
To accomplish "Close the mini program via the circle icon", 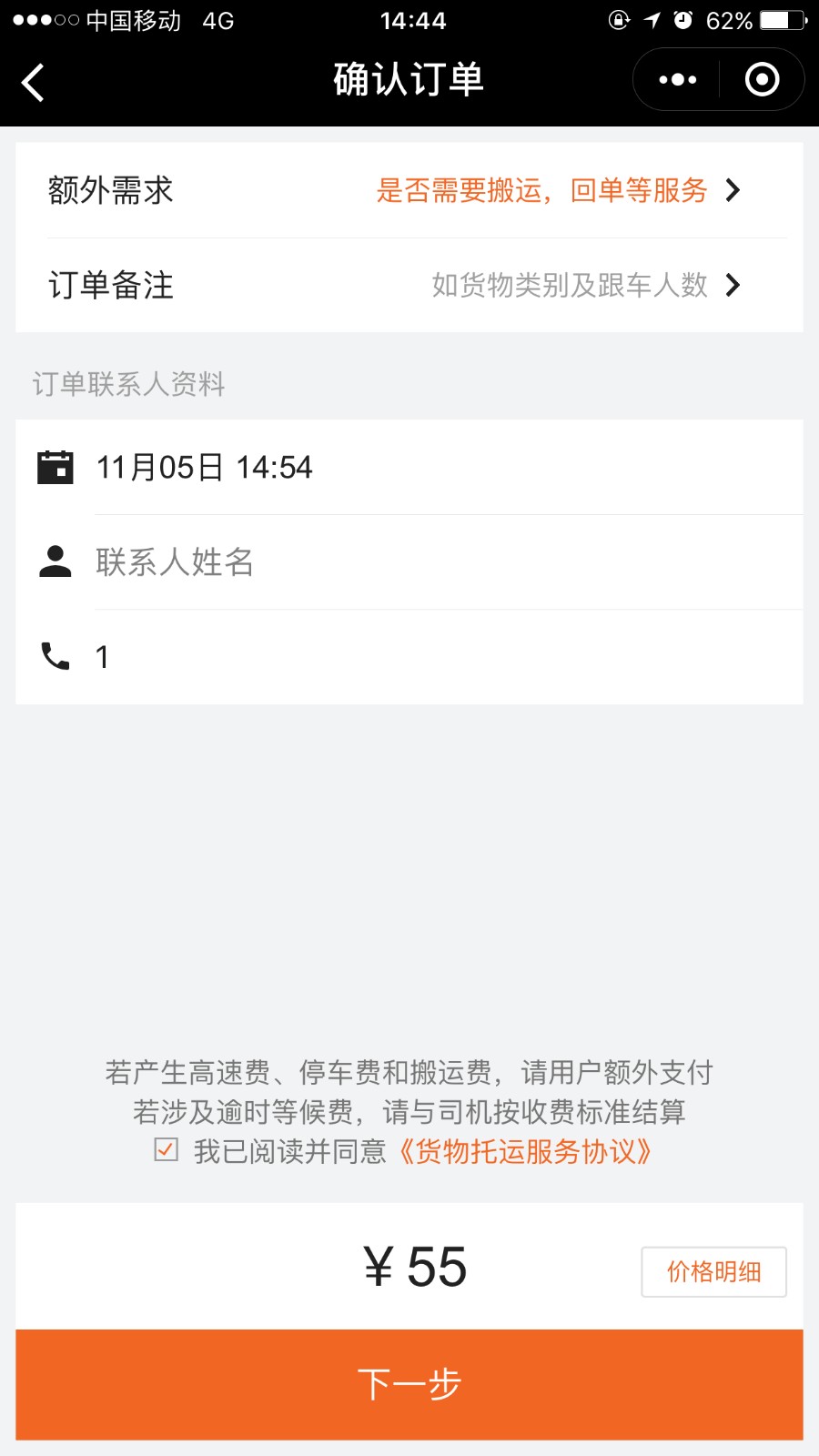I will click(762, 80).
